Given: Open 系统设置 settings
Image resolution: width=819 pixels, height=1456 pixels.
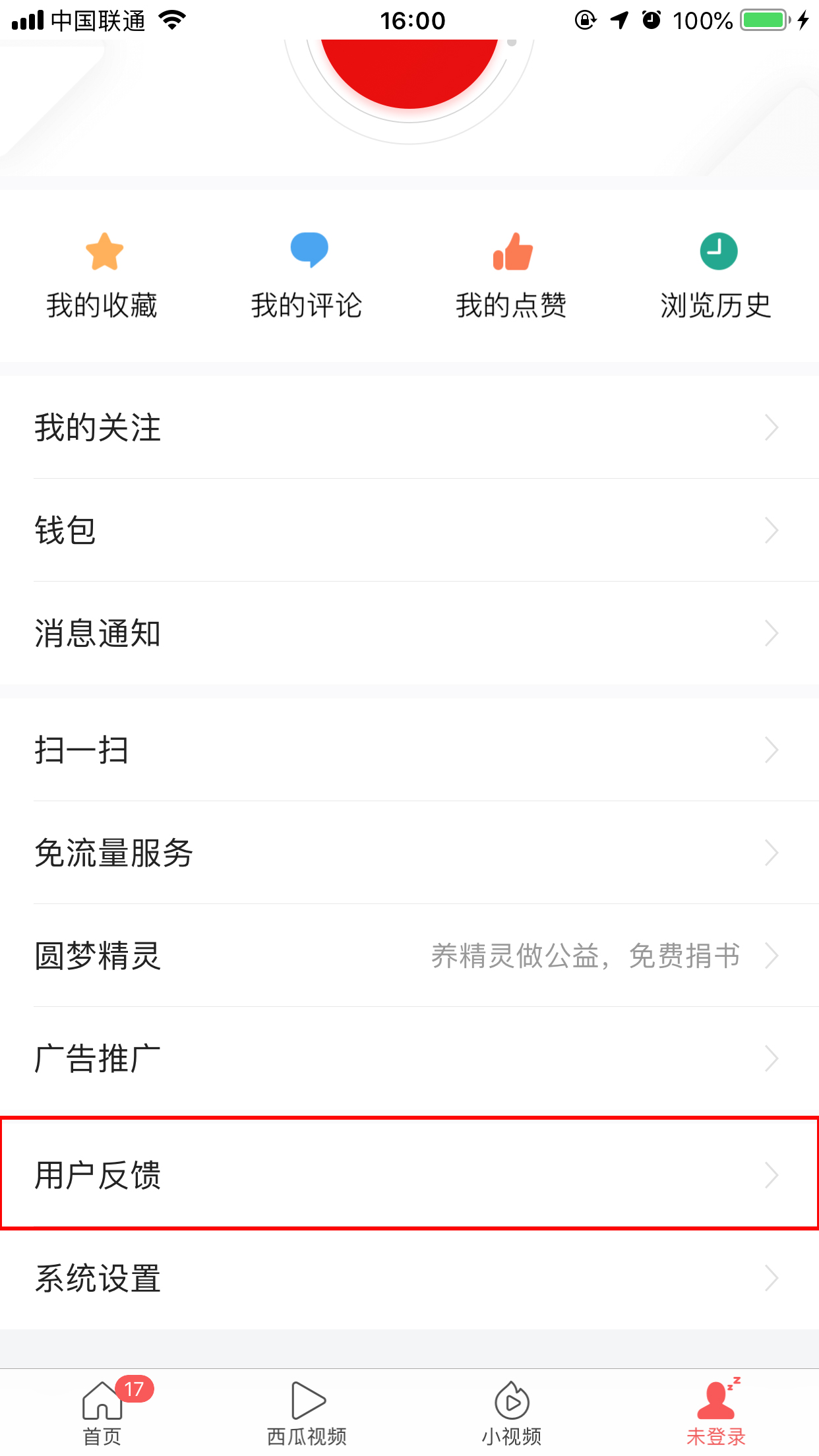Looking at the screenshot, I should 409,1278.
